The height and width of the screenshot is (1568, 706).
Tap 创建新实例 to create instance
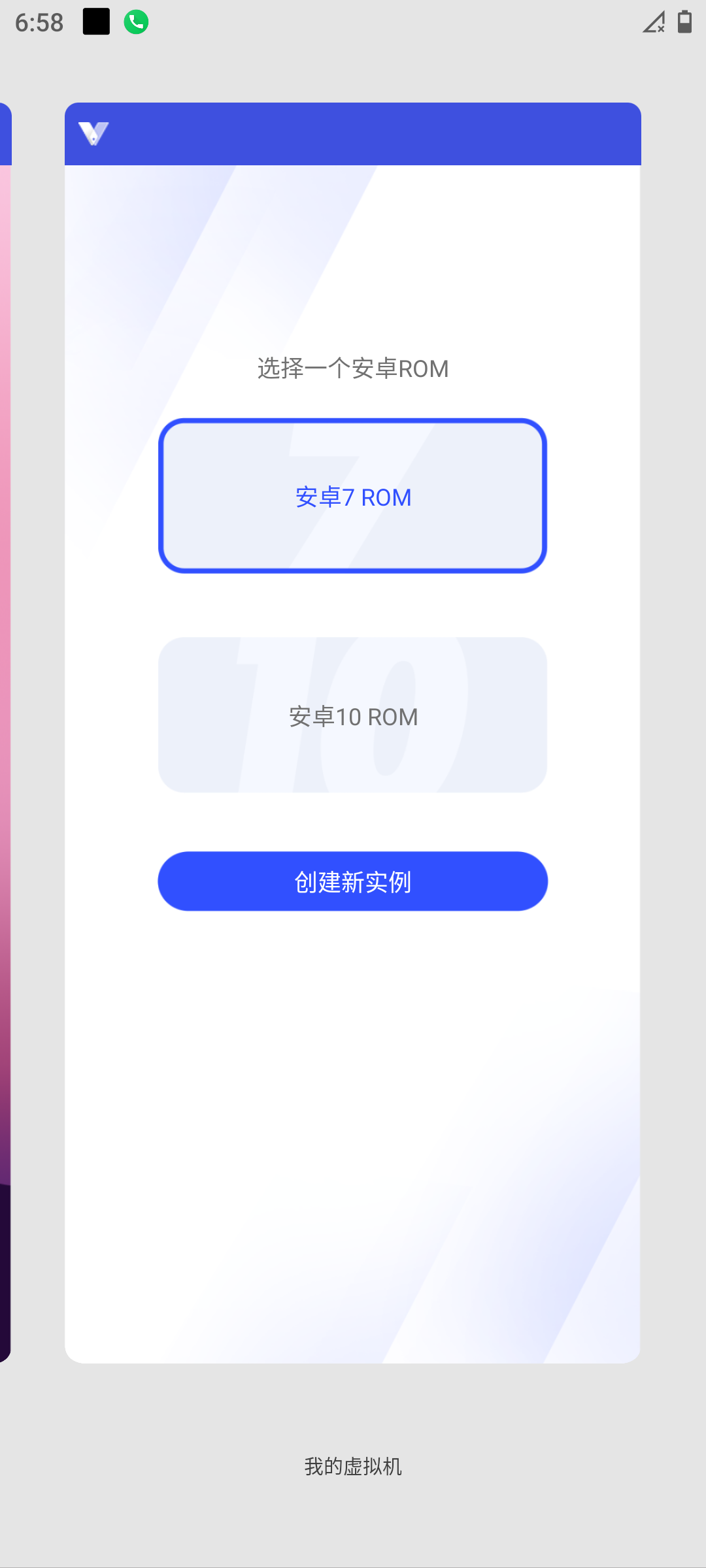pyautogui.click(x=353, y=881)
